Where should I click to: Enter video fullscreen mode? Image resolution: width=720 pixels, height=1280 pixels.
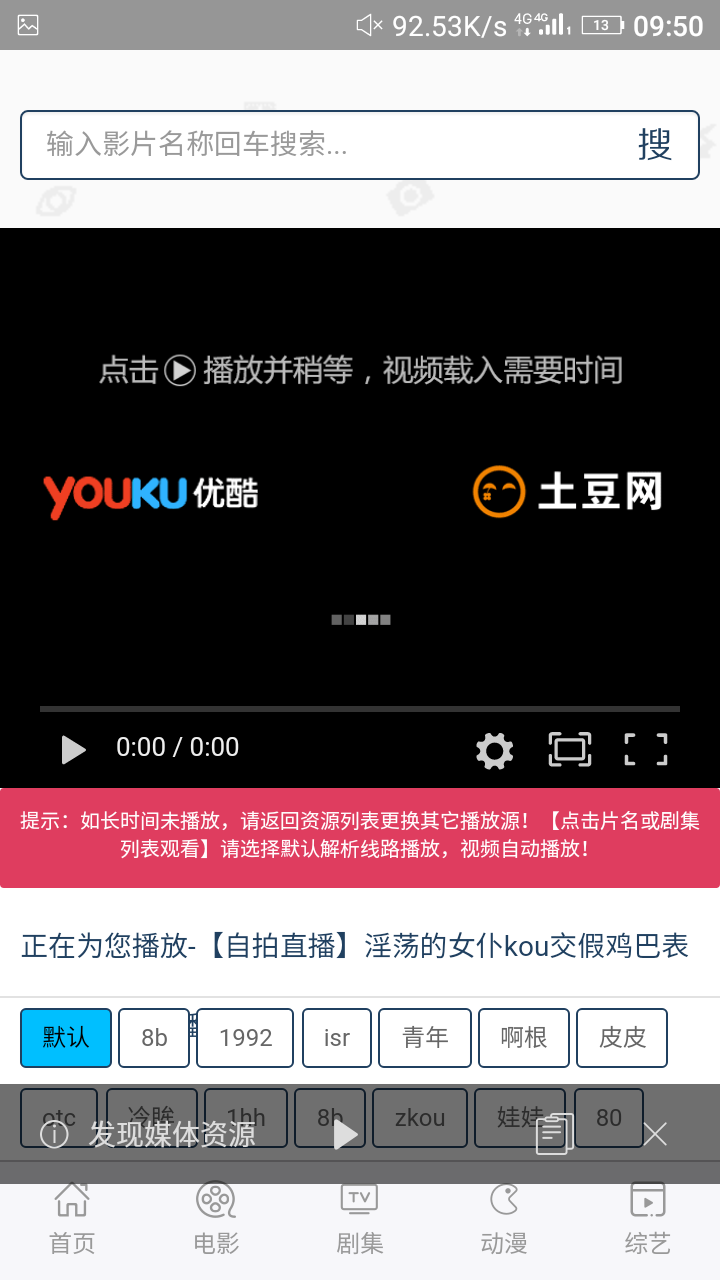coord(645,750)
